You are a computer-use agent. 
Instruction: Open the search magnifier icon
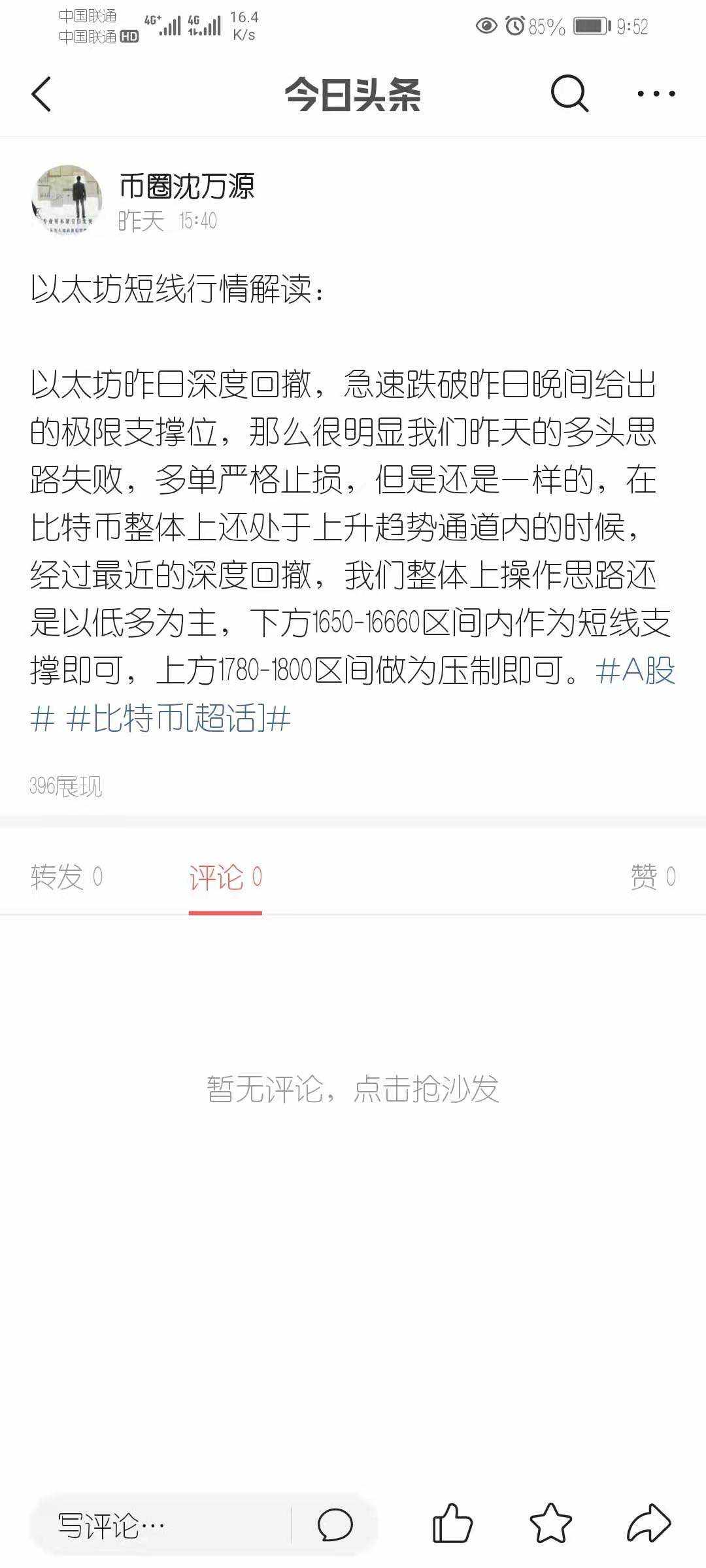click(569, 93)
